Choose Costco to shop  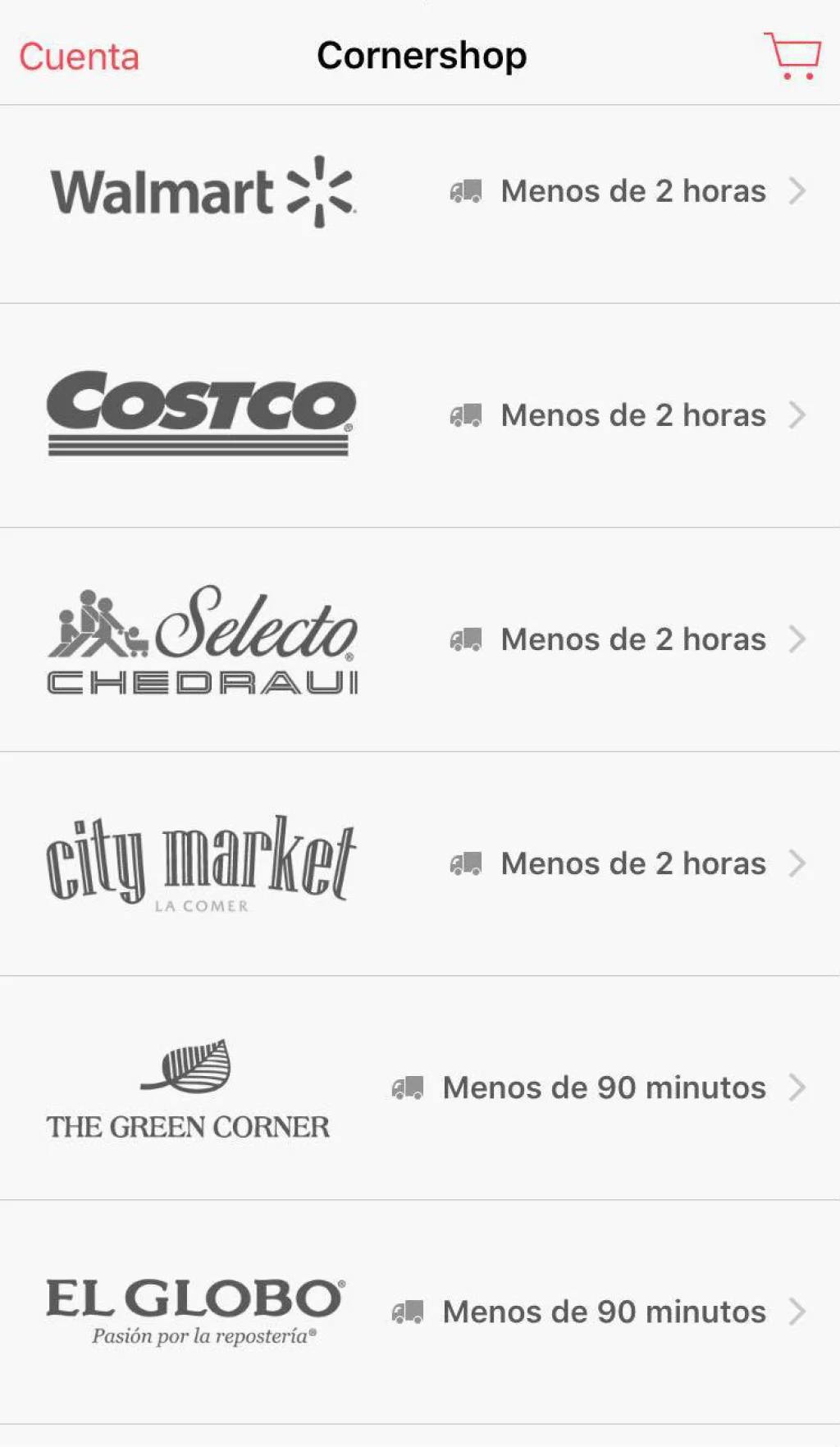[x=420, y=414]
